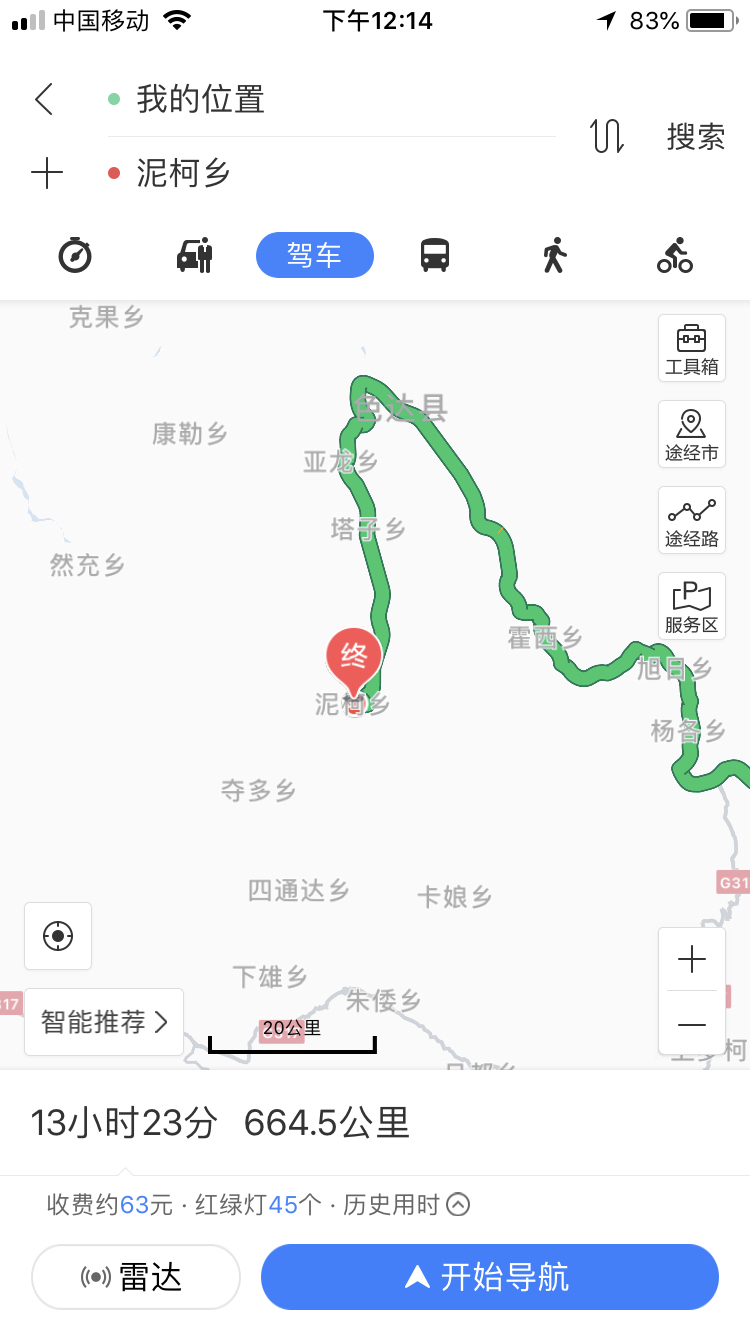Turn on 雷达 radar mode

tap(136, 1277)
